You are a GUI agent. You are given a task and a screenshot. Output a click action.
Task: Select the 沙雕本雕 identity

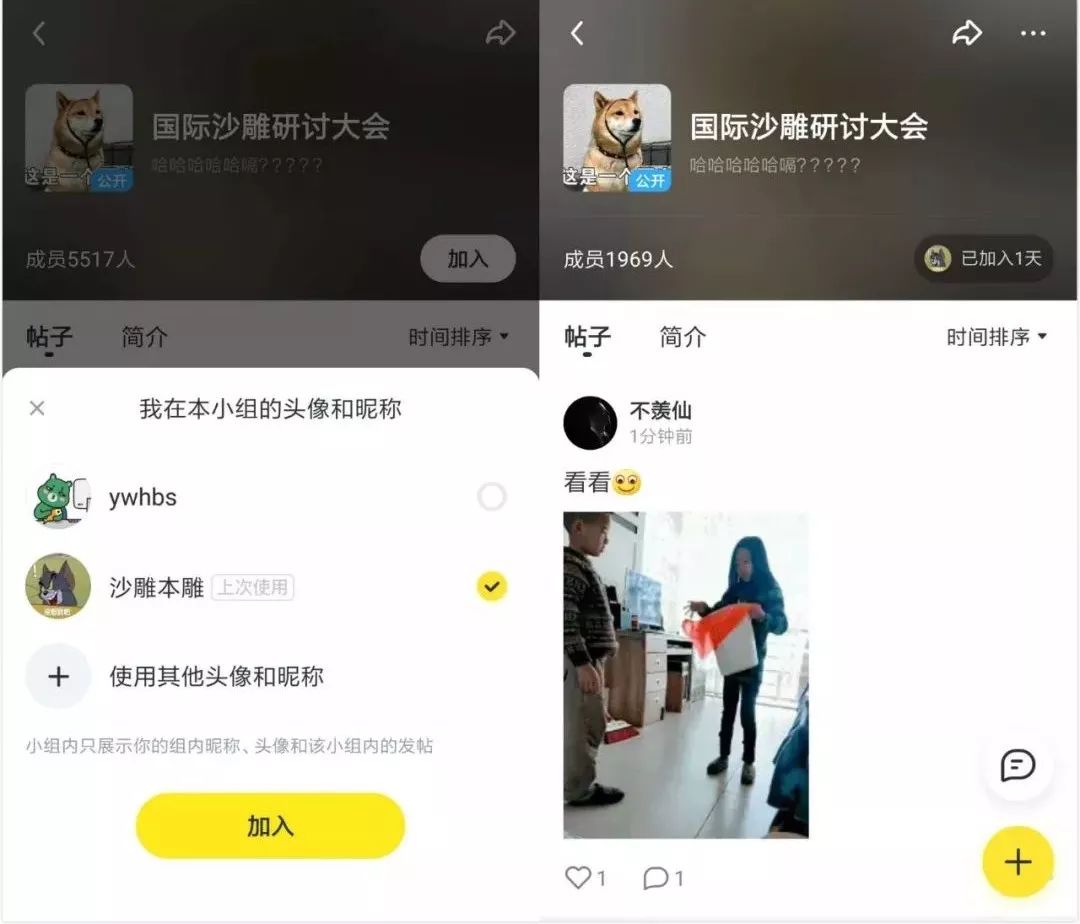(x=491, y=587)
